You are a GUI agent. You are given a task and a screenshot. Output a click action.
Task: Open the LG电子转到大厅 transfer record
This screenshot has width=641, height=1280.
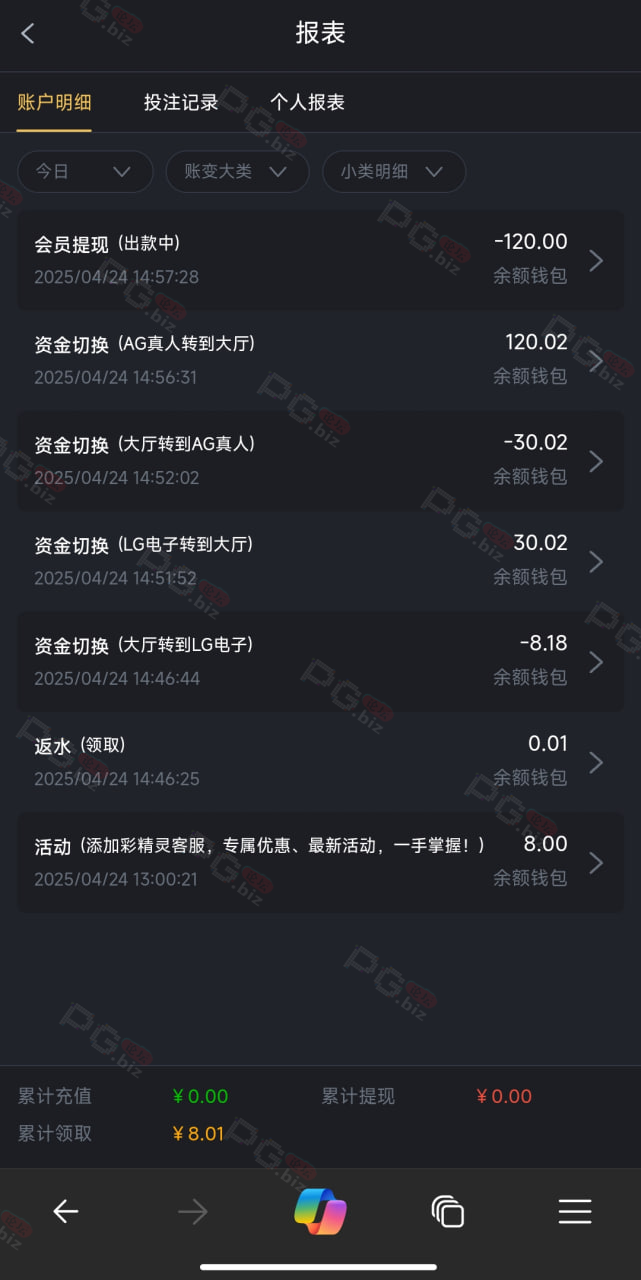pos(320,561)
